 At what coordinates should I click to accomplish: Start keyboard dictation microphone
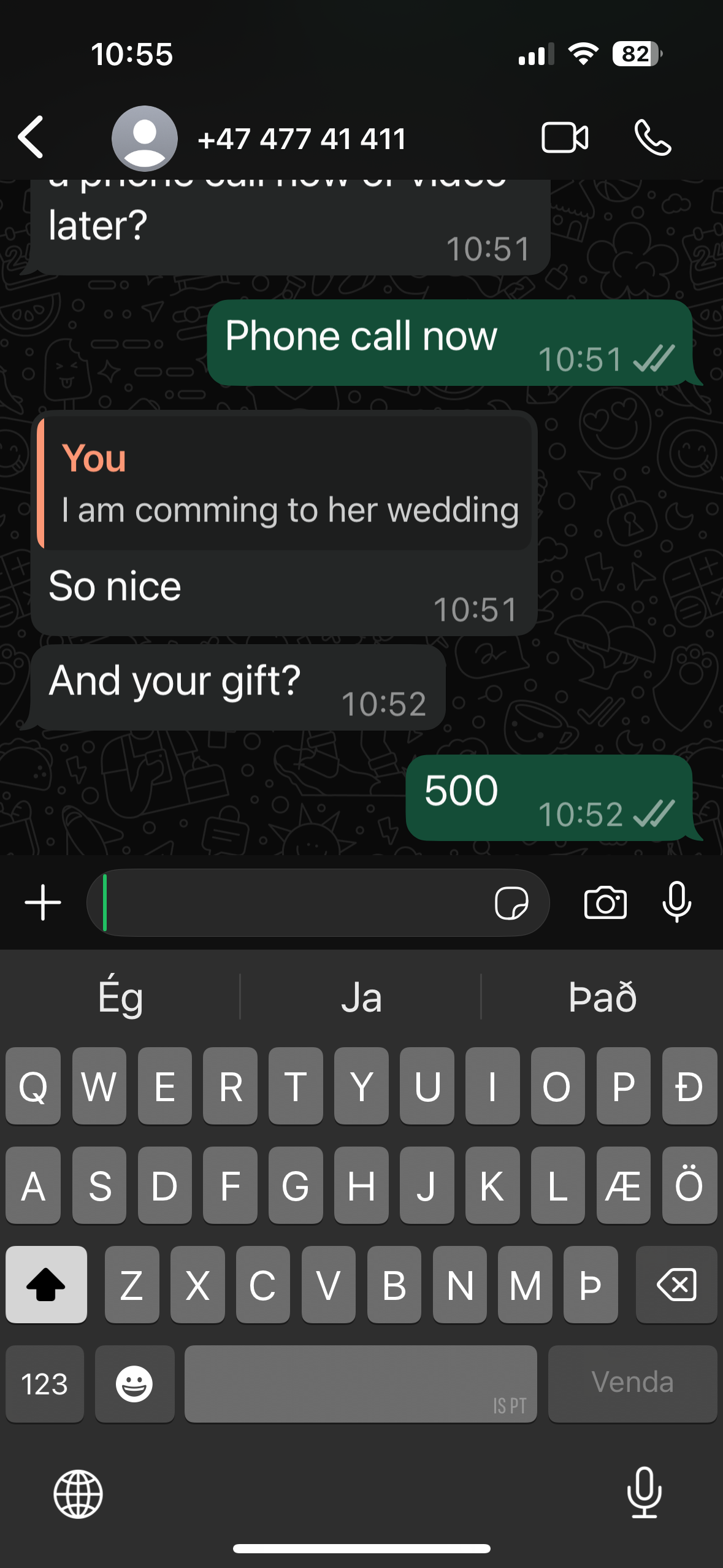[x=645, y=1493]
